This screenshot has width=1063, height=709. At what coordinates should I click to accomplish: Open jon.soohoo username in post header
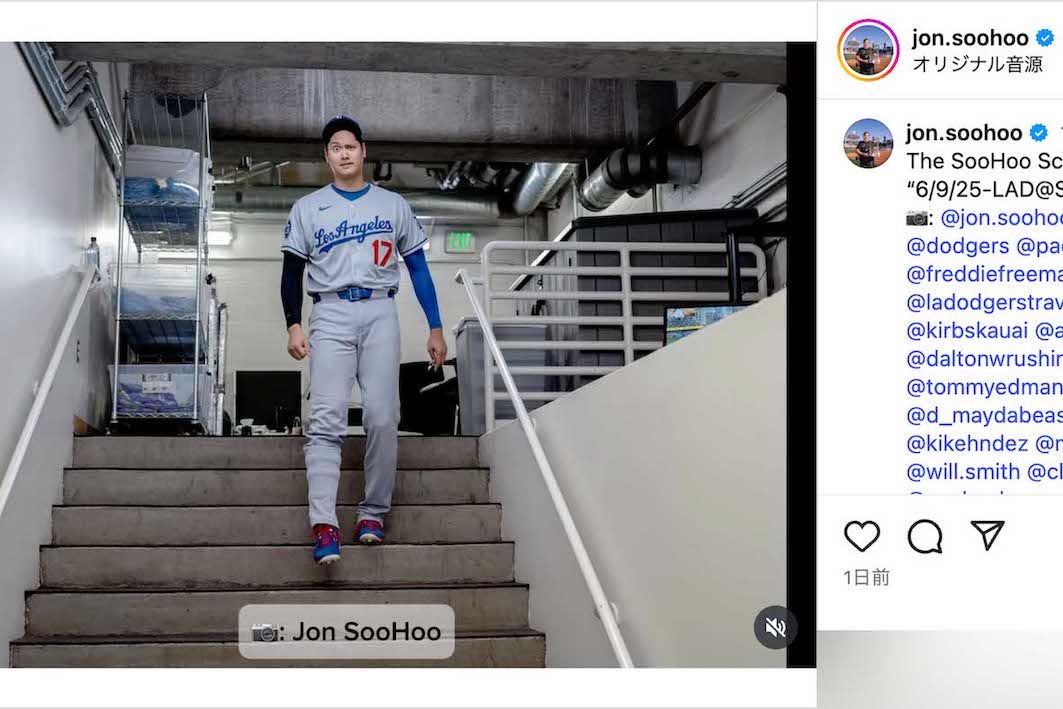(969, 38)
